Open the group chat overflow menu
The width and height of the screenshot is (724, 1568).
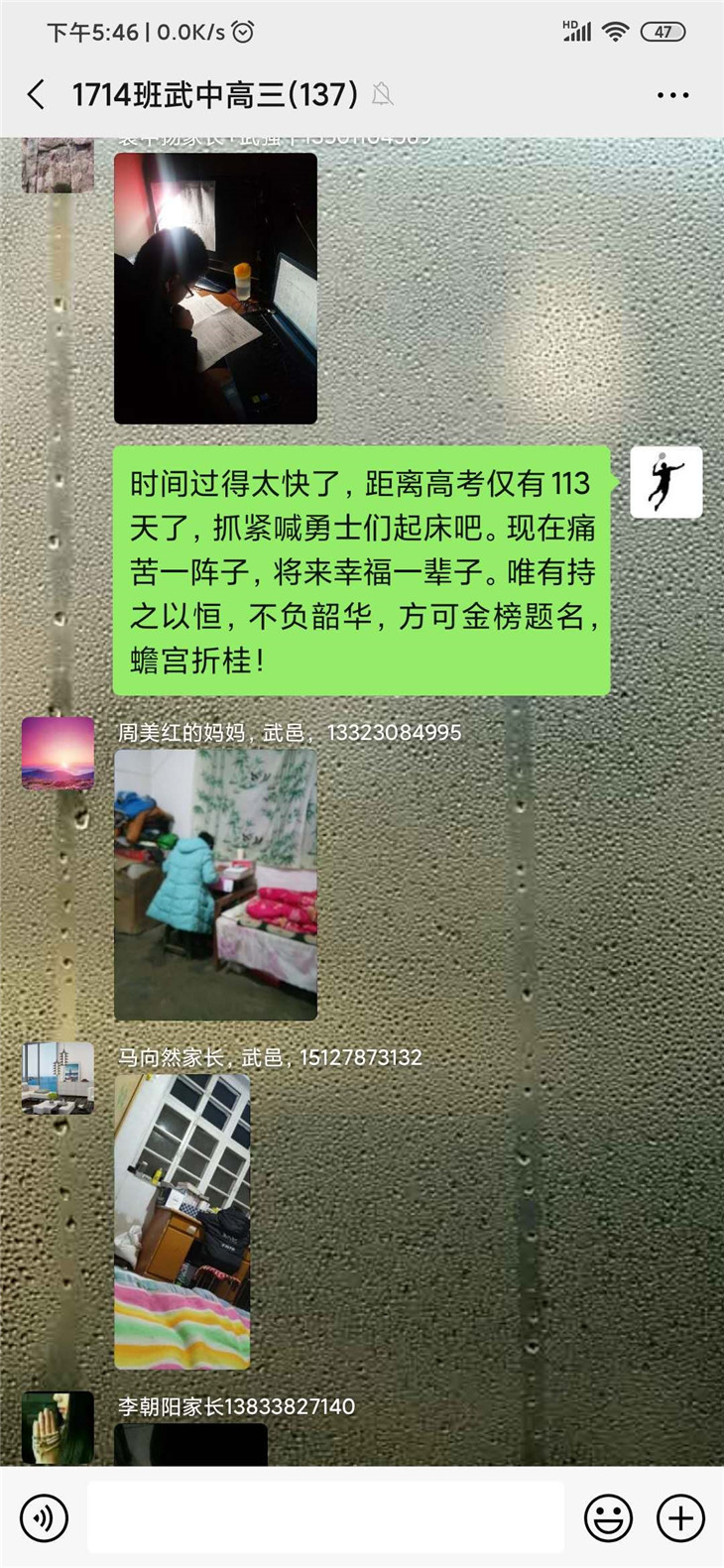pos(672,95)
